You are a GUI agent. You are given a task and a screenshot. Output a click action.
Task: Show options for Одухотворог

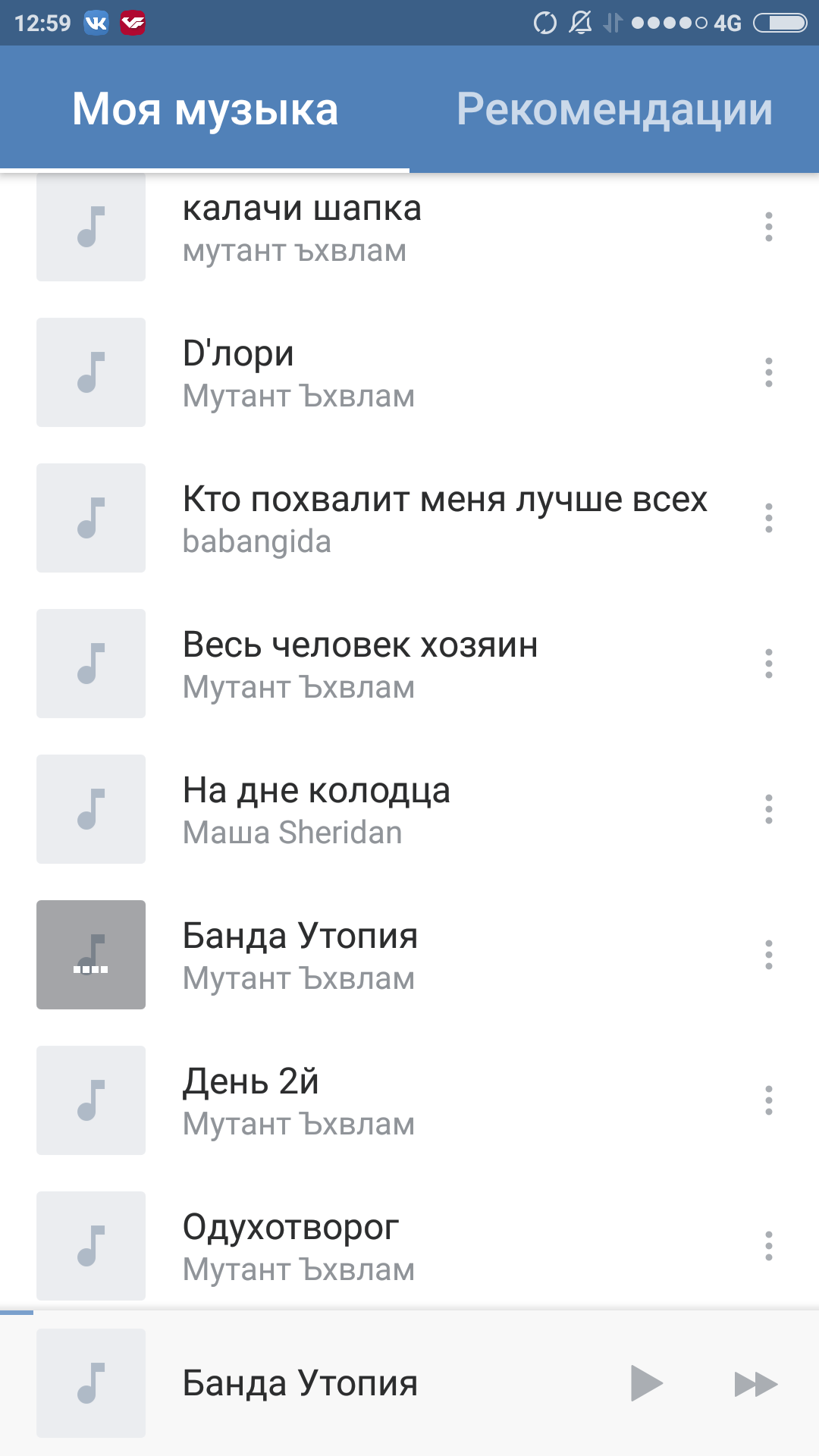(768, 1246)
